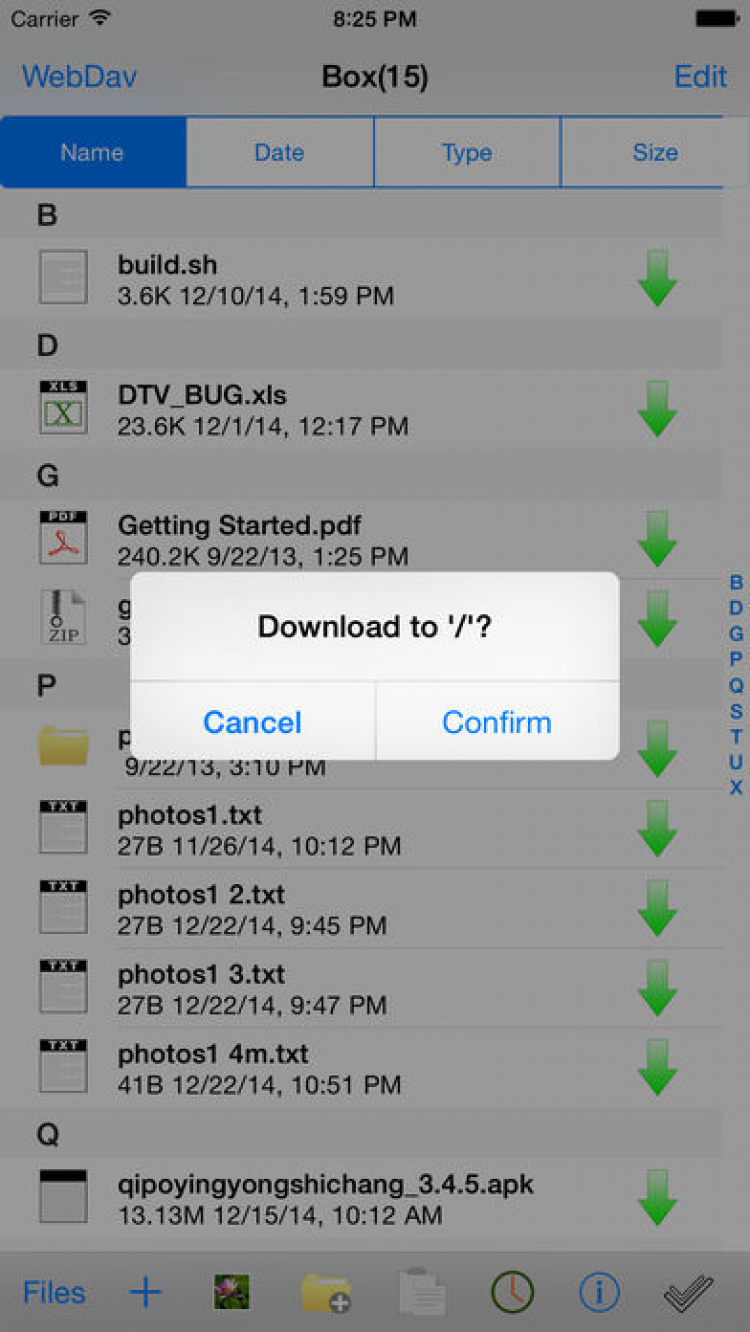Viewport: 750px width, 1332px height.
Task: Open Files in the bottom toolbar
Action: point(54,1292)
